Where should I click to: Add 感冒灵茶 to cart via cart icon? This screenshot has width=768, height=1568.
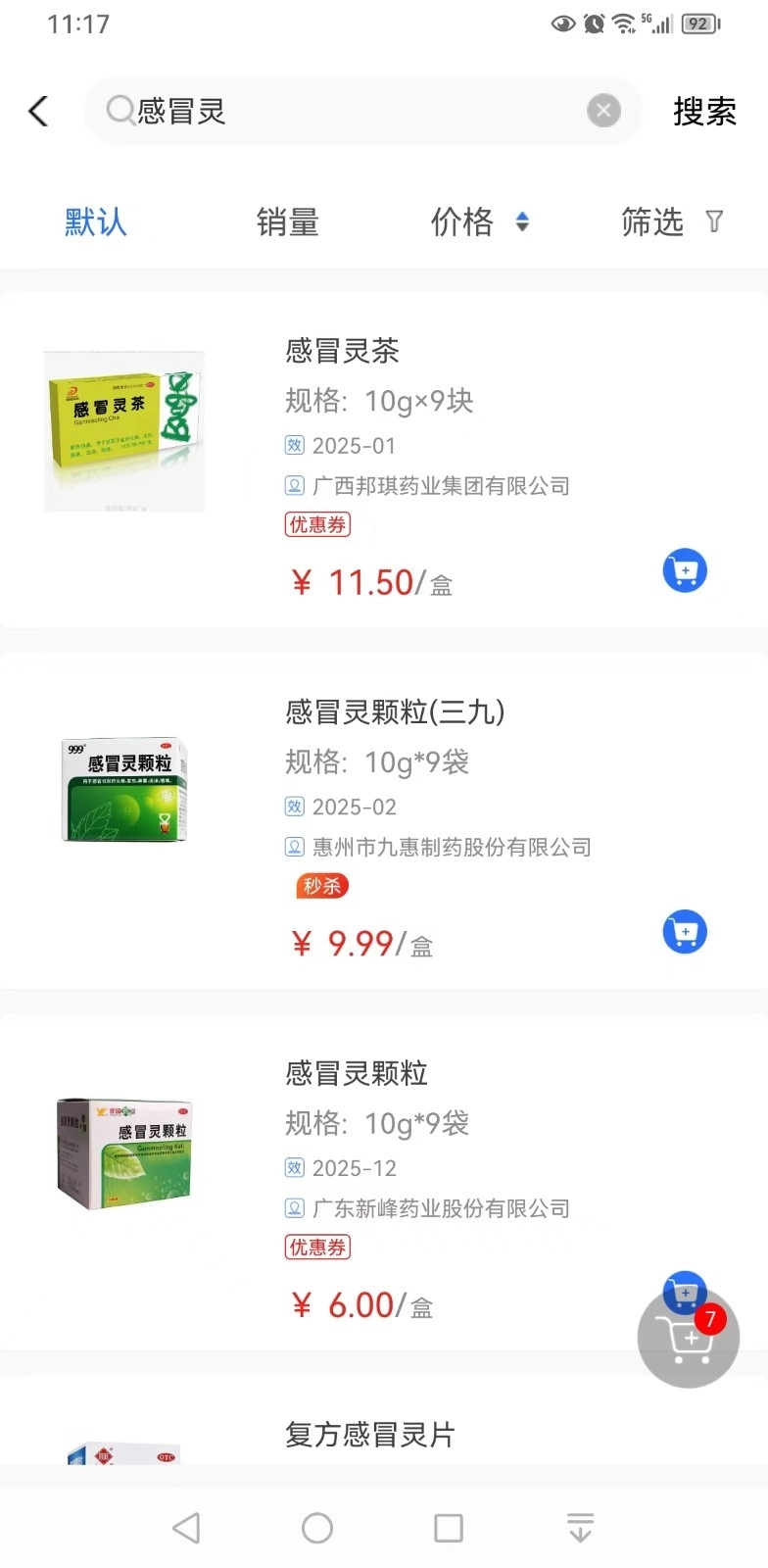[685, 569]
